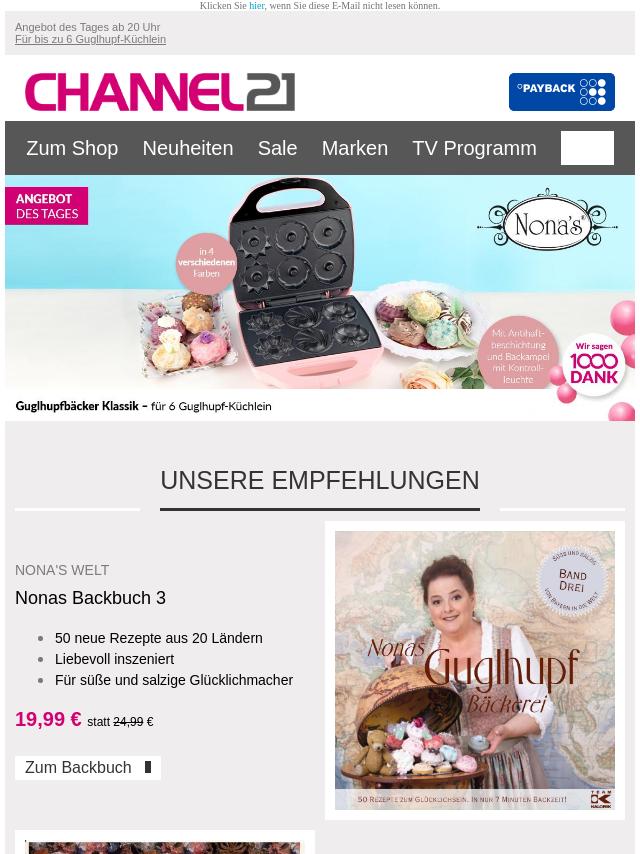Open the Payback button
This screenshot has height=854, width=640.
pyautogui.click(x=561, y=92)
